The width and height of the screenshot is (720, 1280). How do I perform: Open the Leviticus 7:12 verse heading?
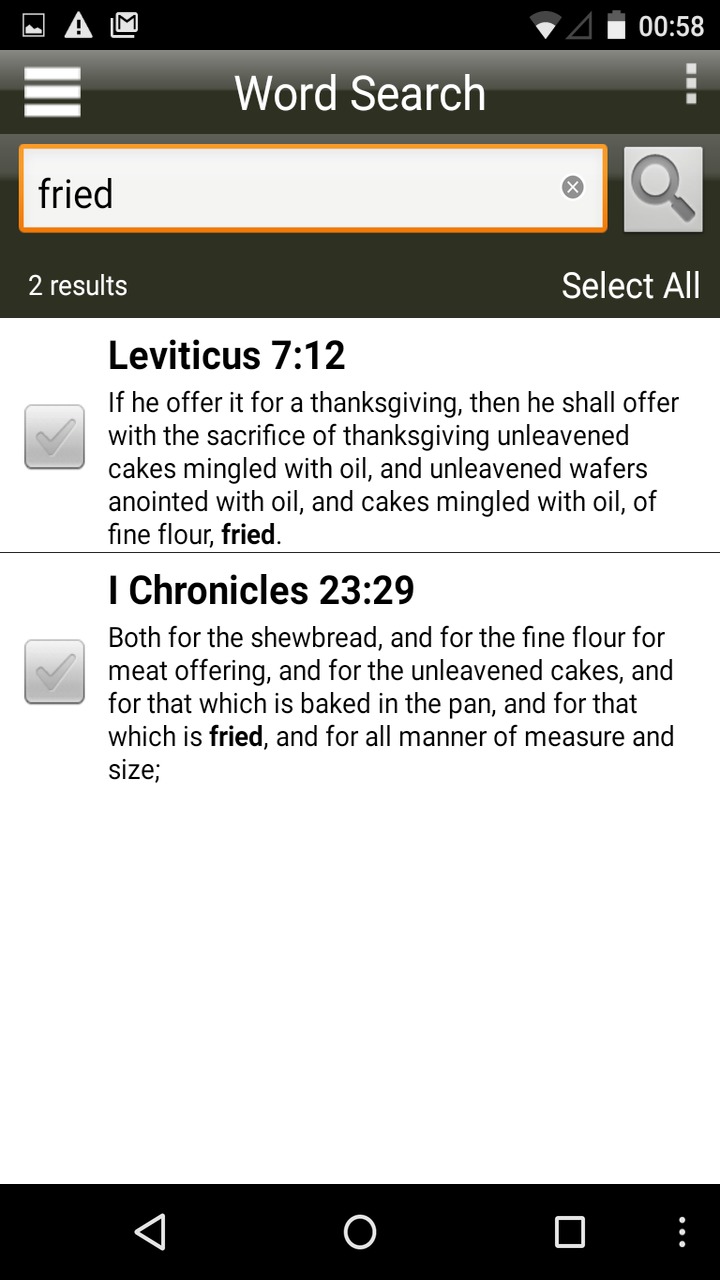(x=225, y=355)
